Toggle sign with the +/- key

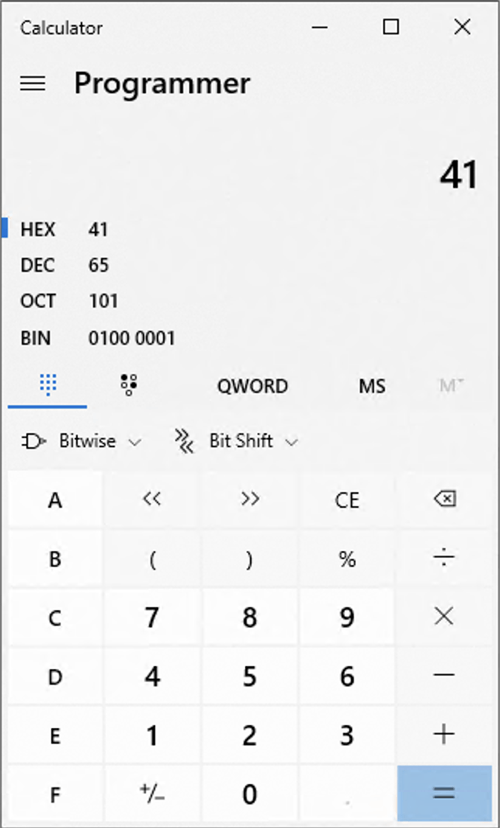(152, 794)
